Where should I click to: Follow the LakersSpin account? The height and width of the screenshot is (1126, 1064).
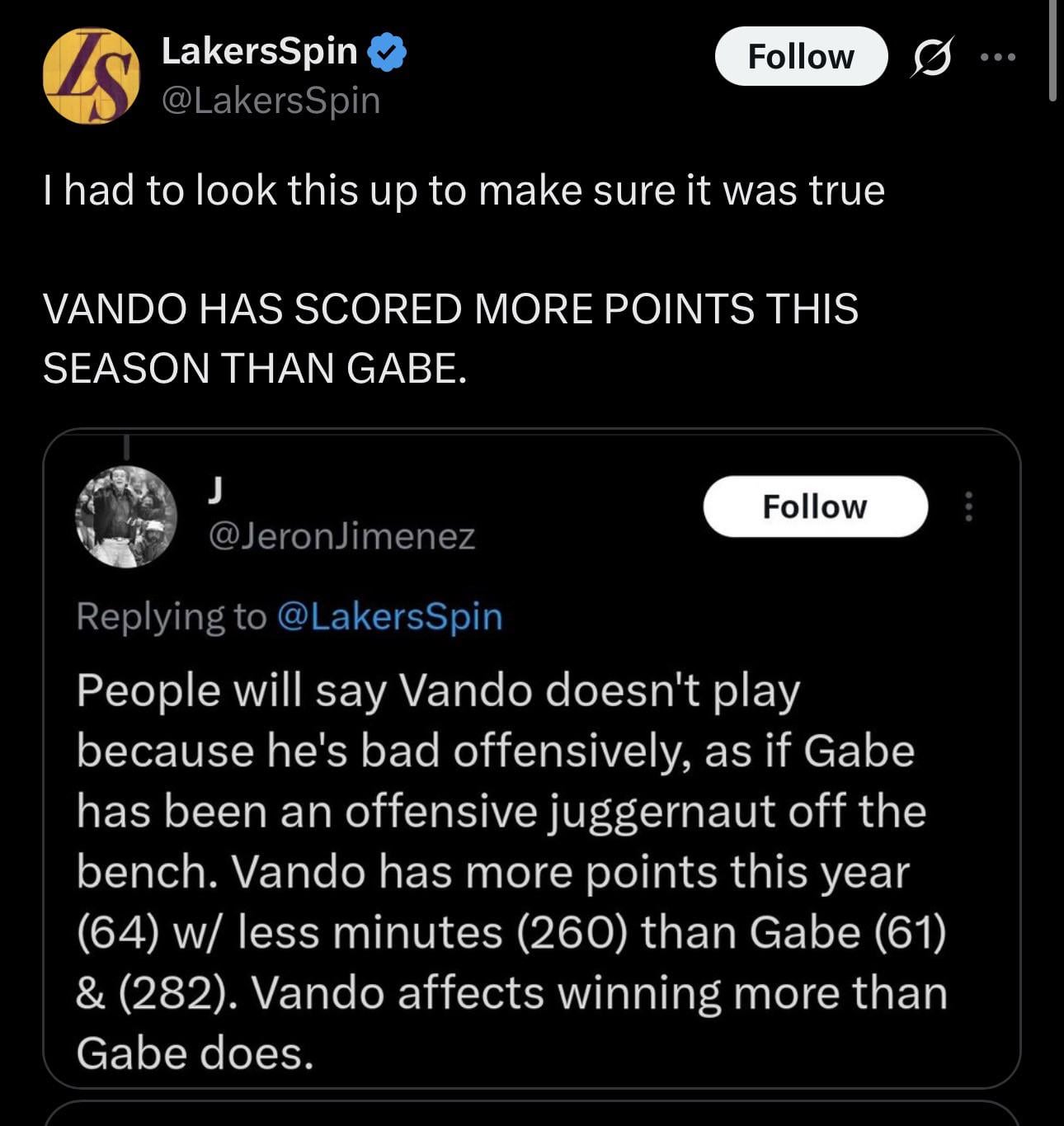coord(800,57)
